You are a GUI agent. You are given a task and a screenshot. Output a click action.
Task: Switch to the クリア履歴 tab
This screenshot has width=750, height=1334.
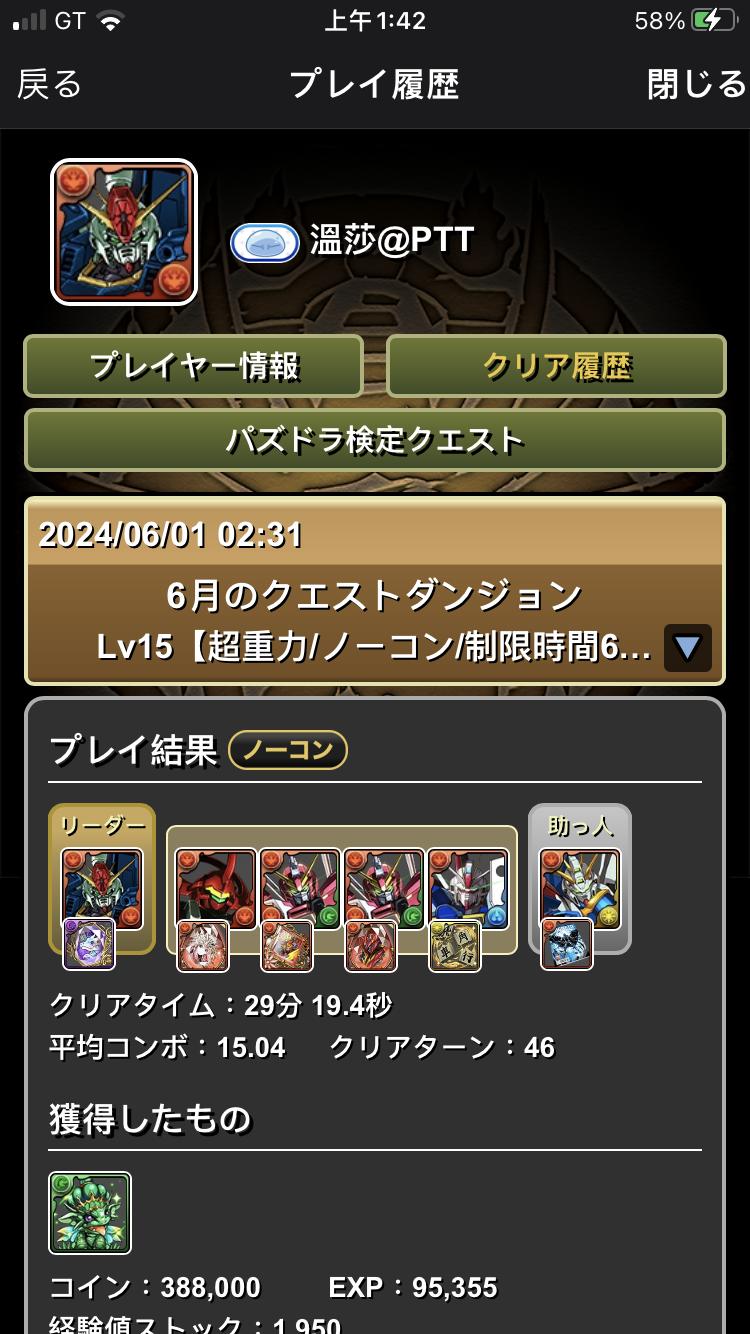tap(556, 366)
